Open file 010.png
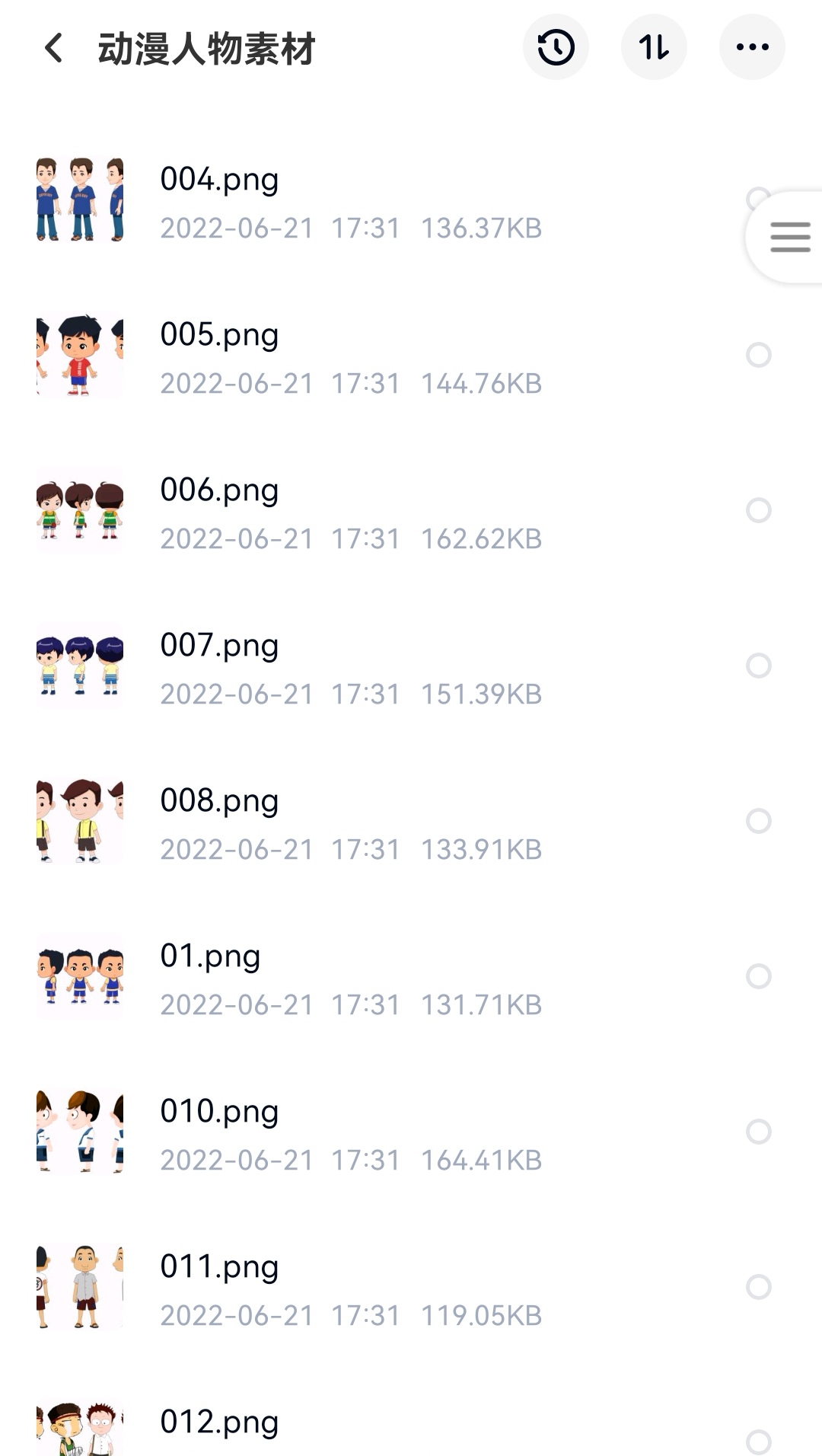This screenshot has height=1456, width=822. point(219,1112)
